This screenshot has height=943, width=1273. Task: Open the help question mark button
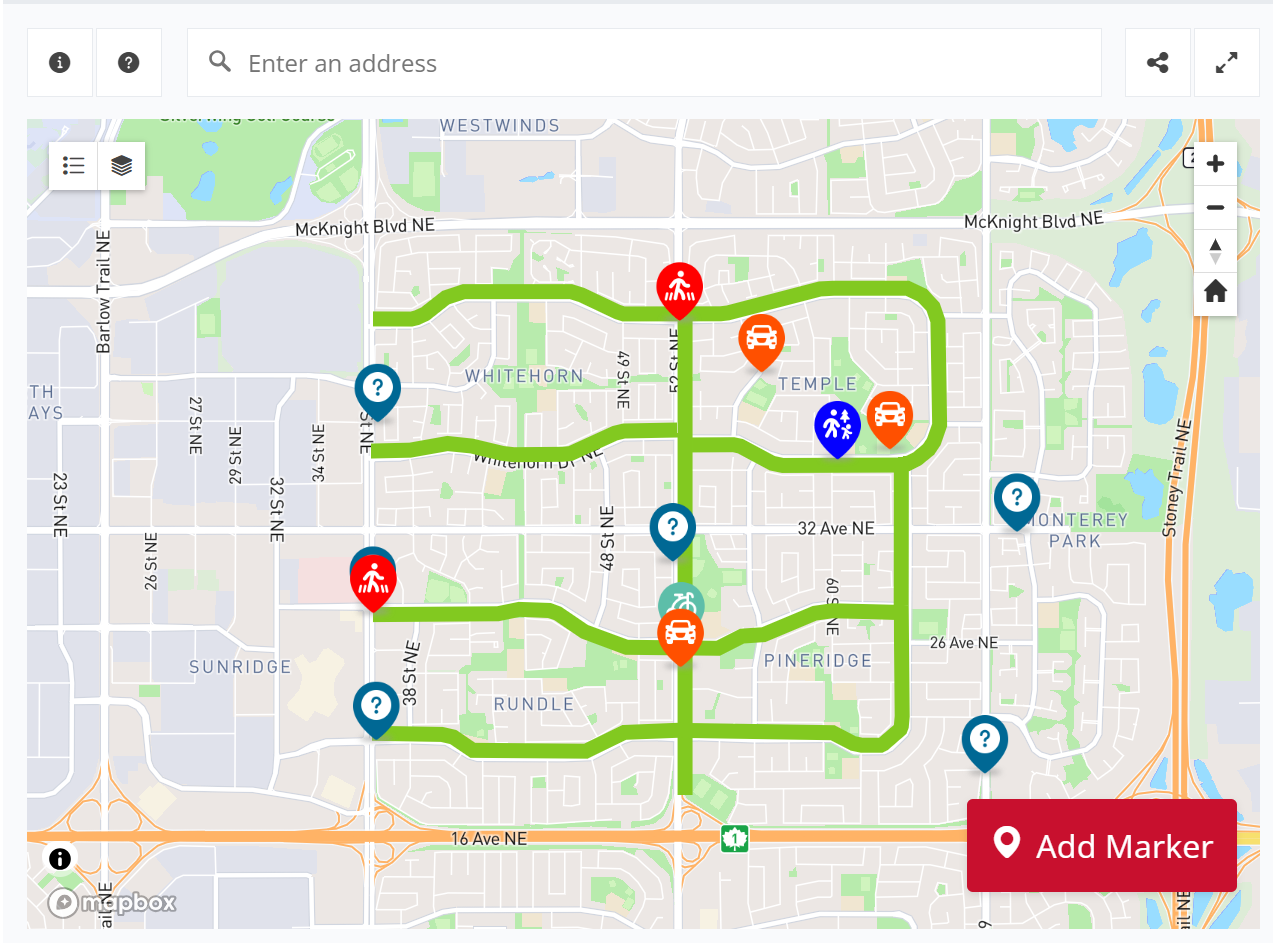coord(128,63)
